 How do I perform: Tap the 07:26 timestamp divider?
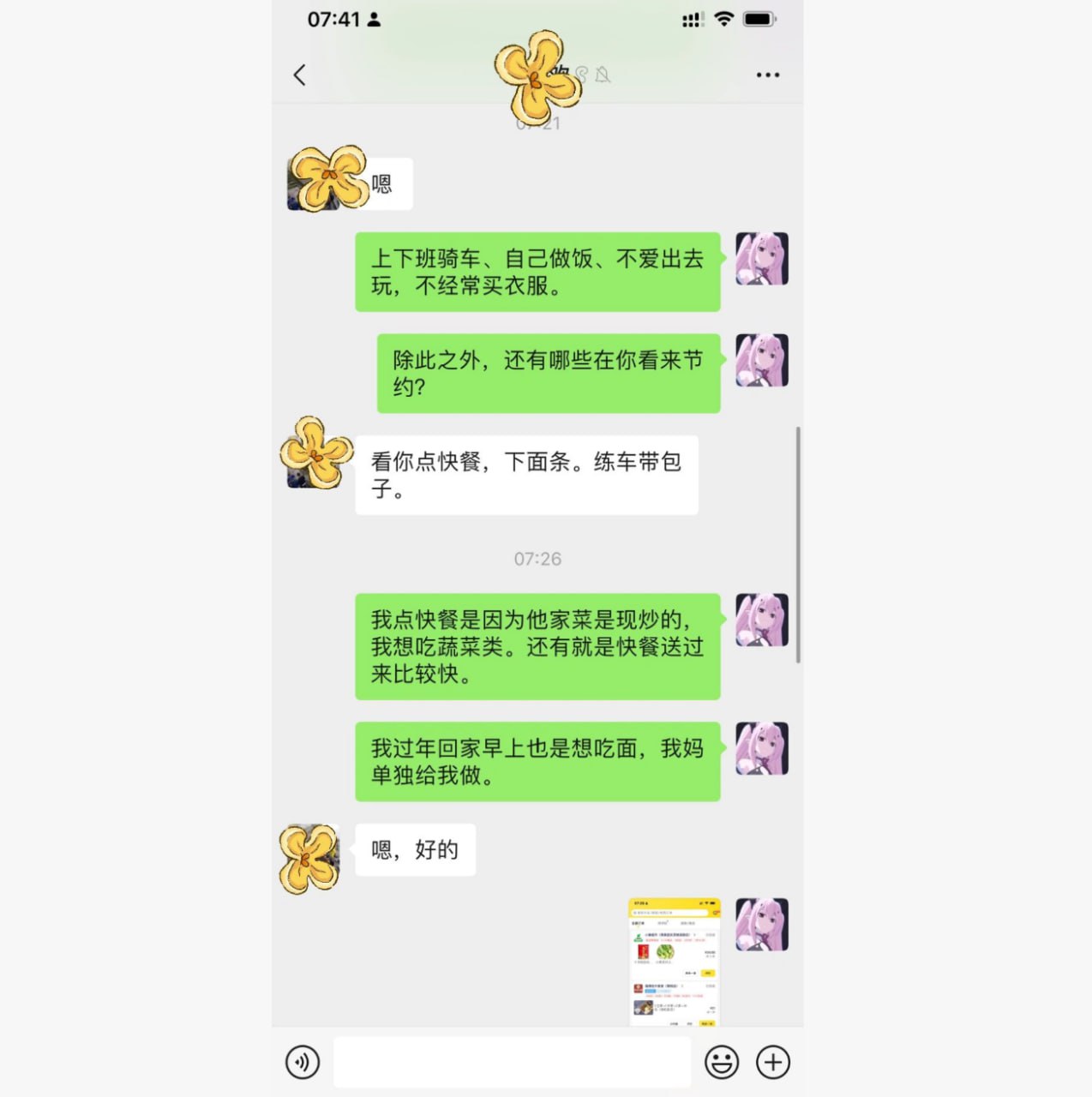(x=537, y=559)
